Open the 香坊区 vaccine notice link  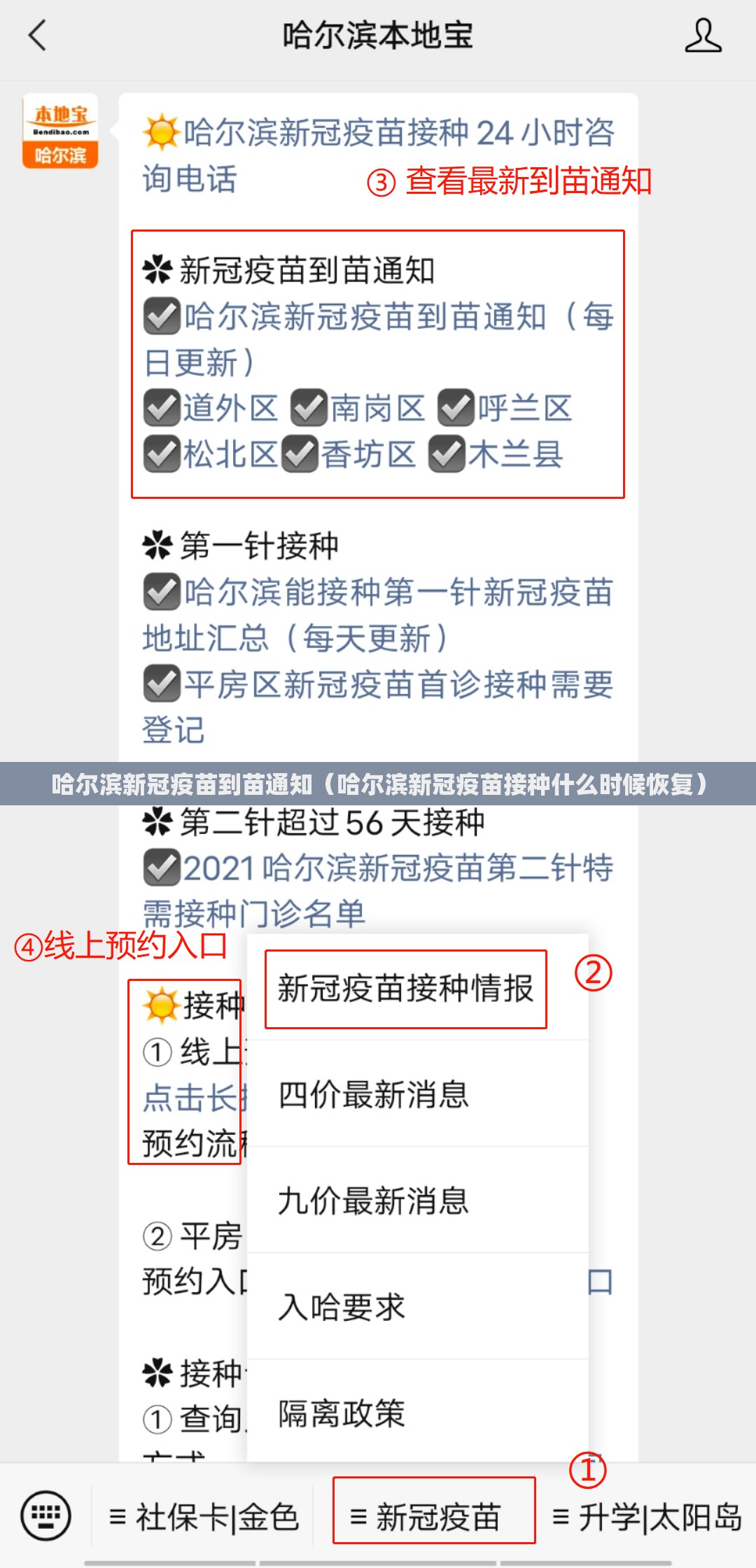(x=367, y=454)
